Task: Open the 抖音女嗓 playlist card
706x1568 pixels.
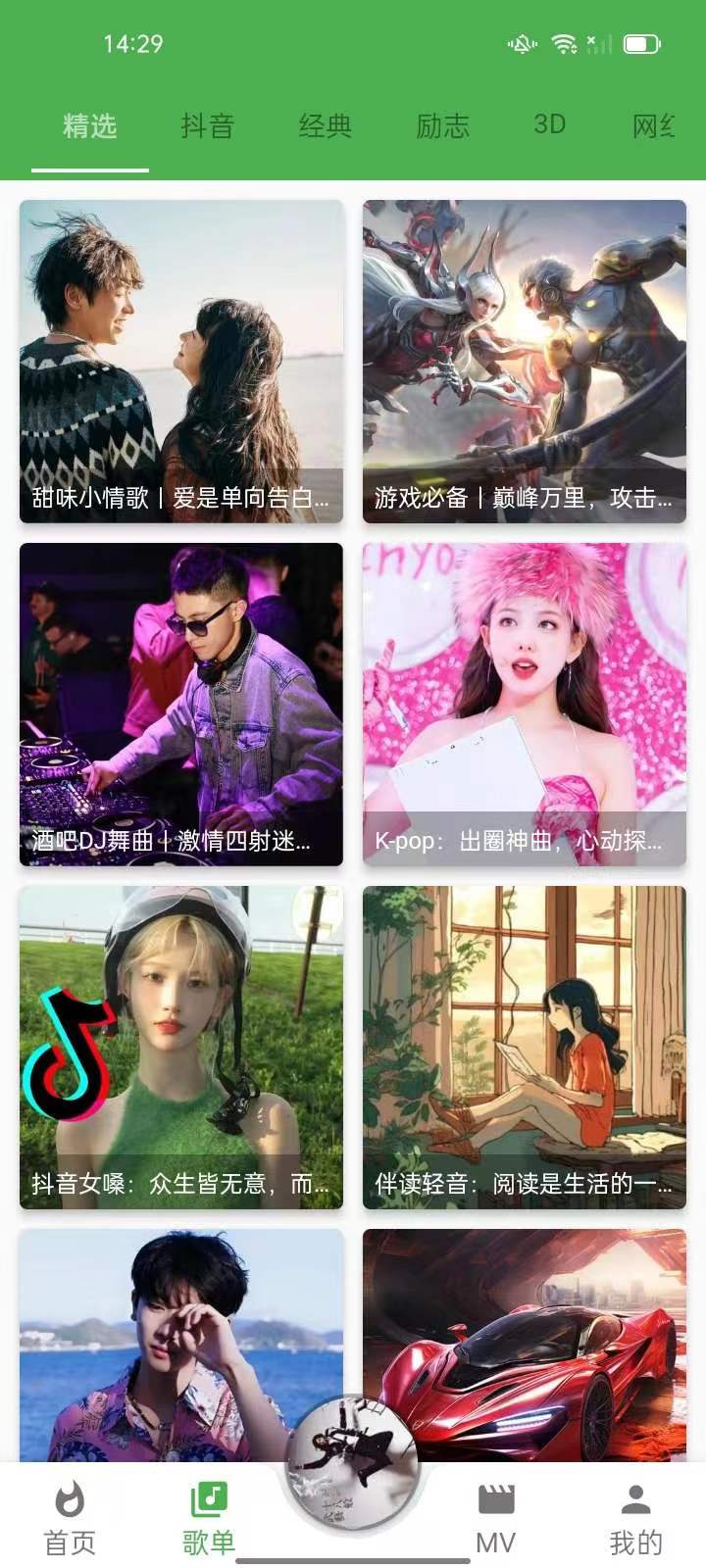Action: pyautogui.click(x=181, y=1047)
